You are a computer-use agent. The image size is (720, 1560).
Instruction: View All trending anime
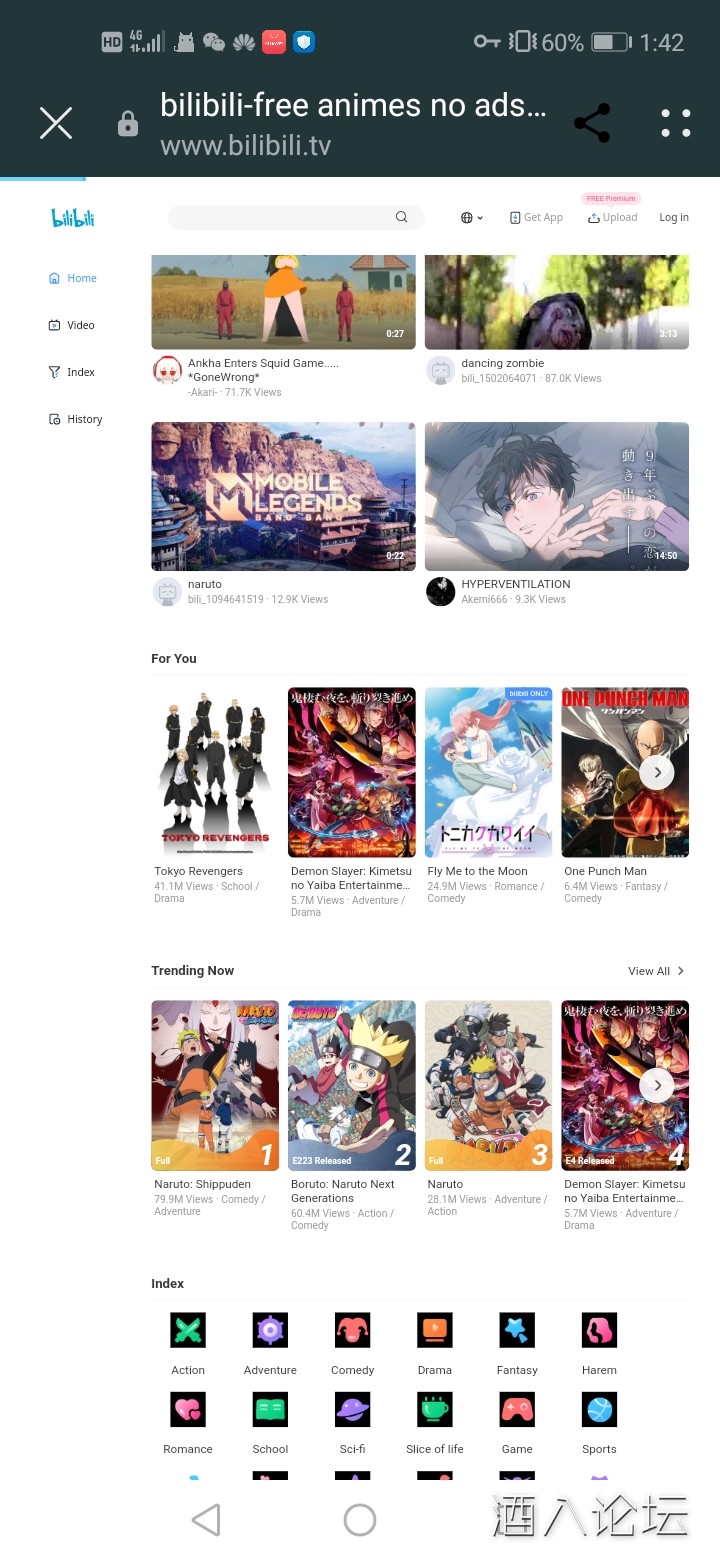[x=656, y=971]
